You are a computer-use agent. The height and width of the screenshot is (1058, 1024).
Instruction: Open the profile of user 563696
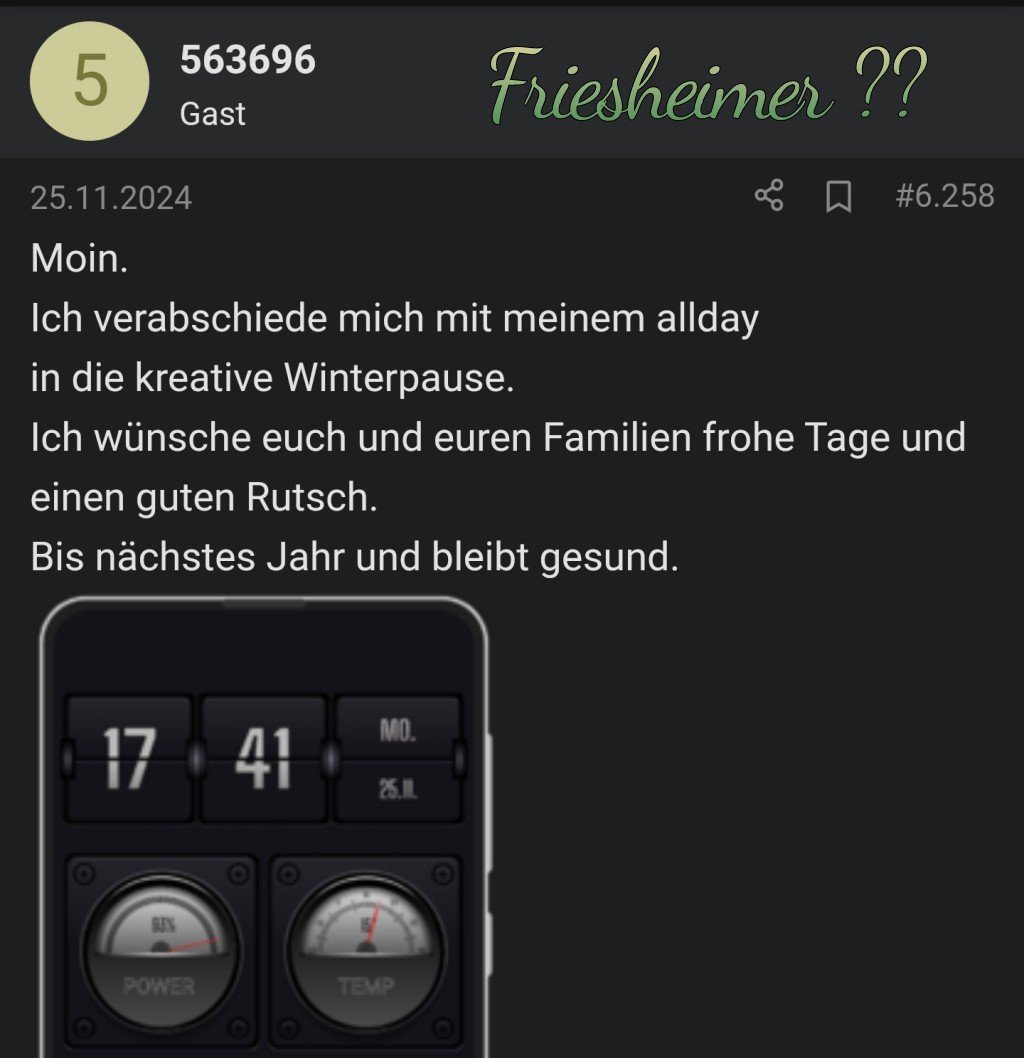click(x=247, y=61)
